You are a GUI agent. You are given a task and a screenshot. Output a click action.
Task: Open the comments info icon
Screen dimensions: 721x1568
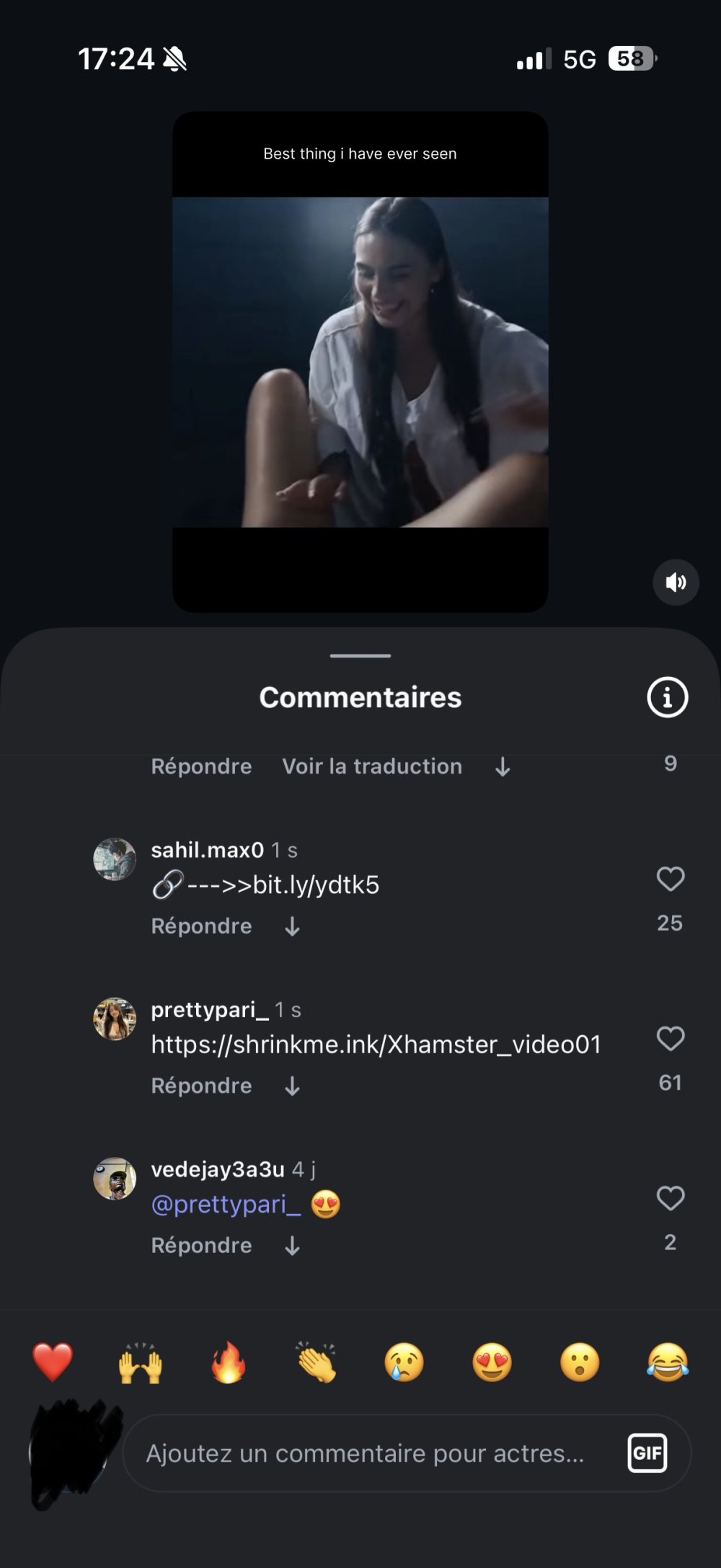[x=667, y=697]
